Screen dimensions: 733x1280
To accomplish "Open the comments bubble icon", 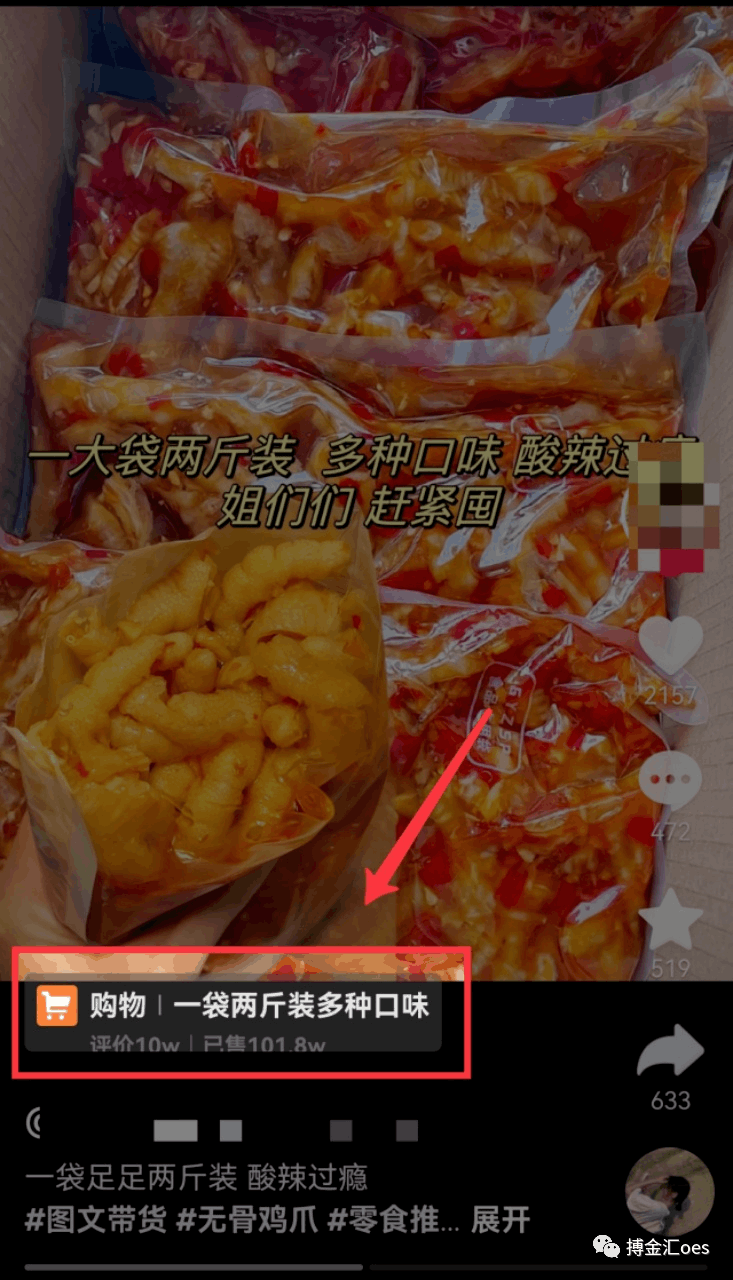I will click(x=670, y=780).
